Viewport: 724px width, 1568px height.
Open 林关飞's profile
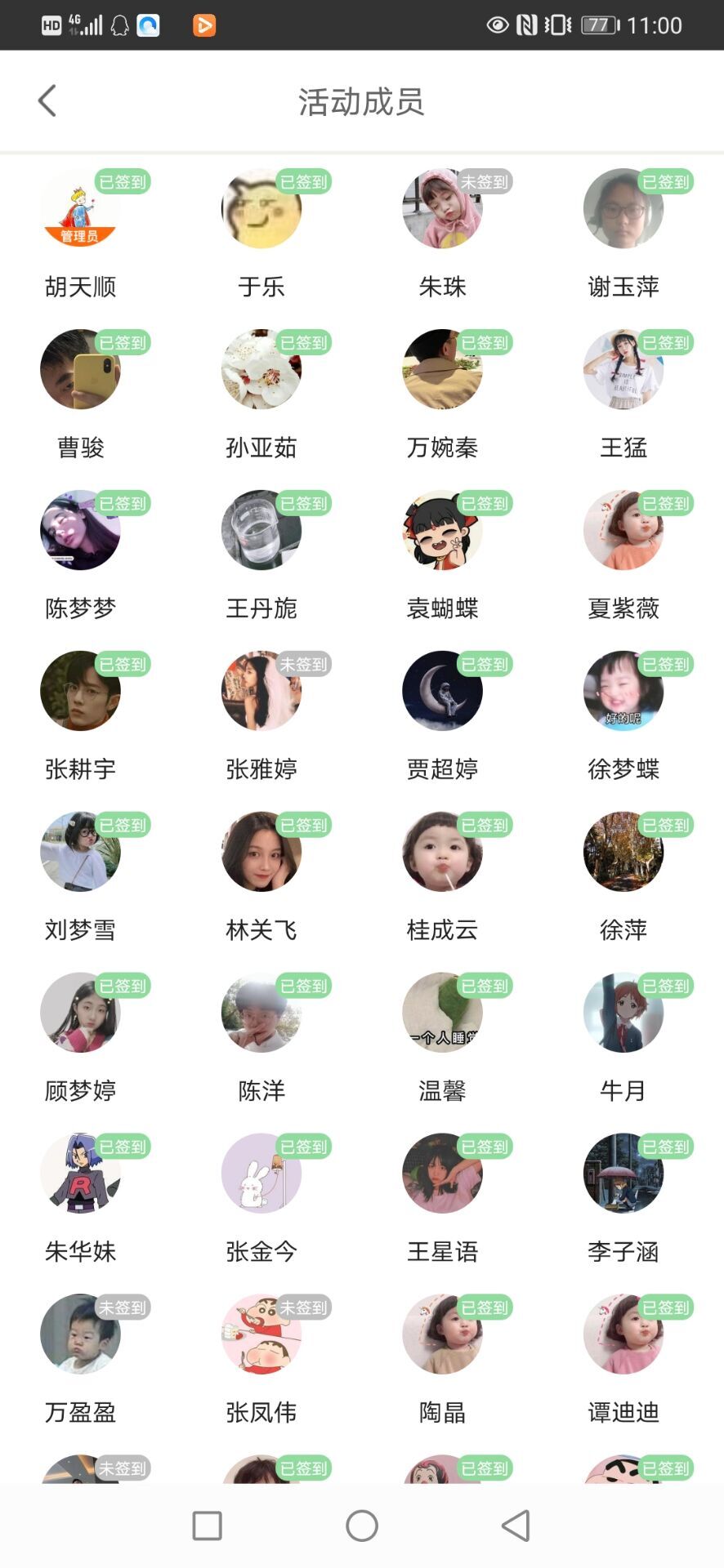(261, 852)
